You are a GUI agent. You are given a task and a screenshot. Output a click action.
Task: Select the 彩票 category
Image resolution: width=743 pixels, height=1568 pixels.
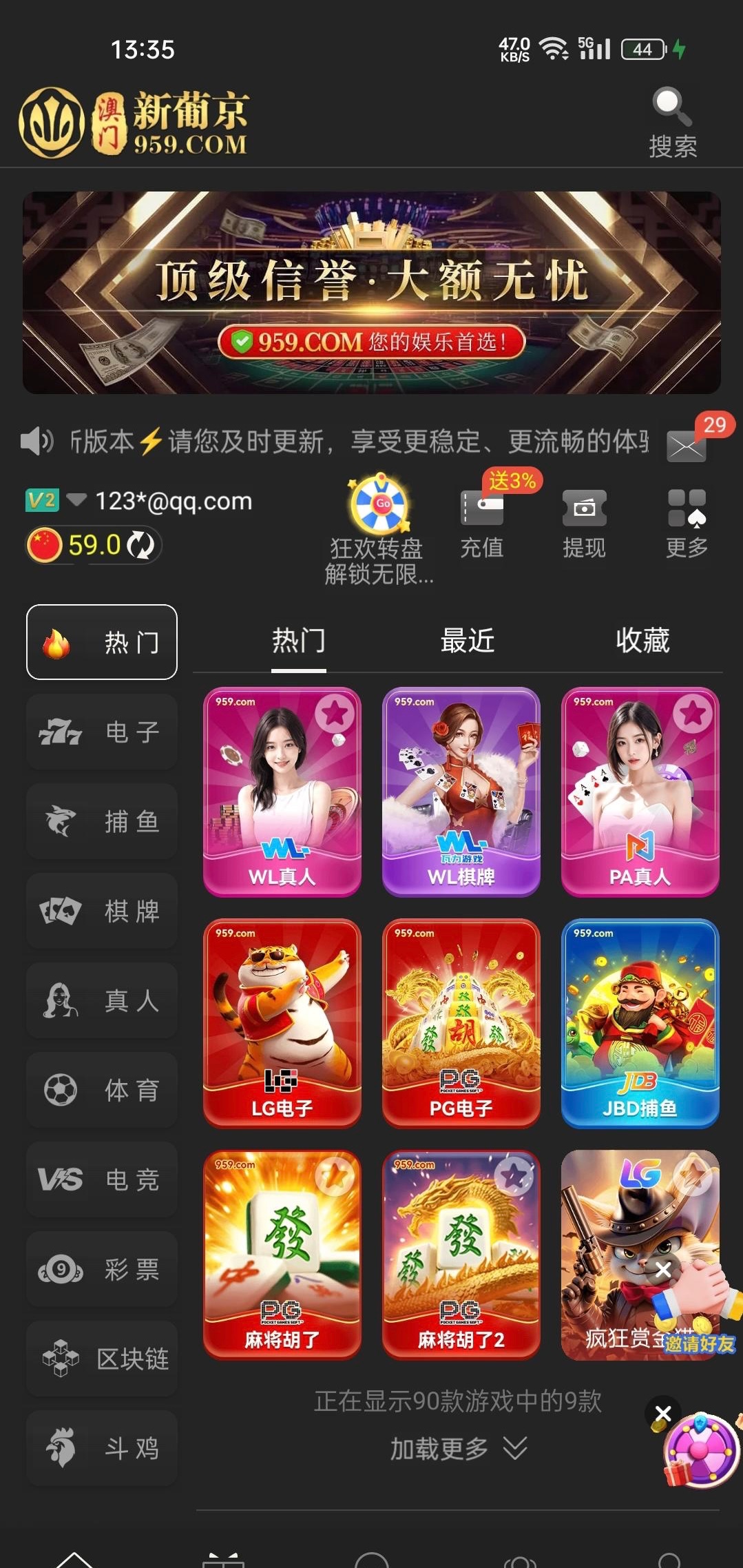pyautogui.click(x=102, y=1269)
